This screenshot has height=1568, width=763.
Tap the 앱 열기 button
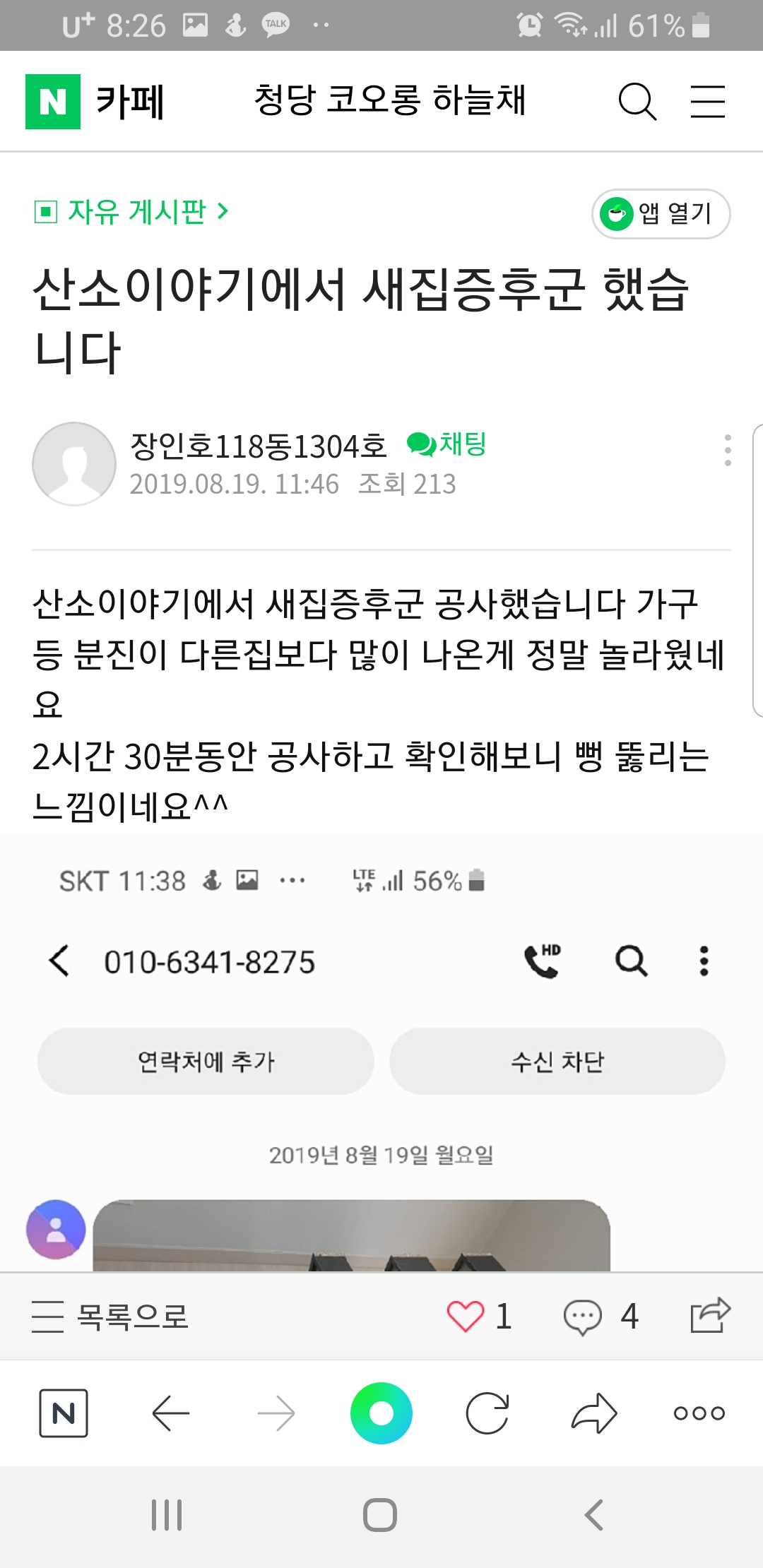click(x=660, y=213)
